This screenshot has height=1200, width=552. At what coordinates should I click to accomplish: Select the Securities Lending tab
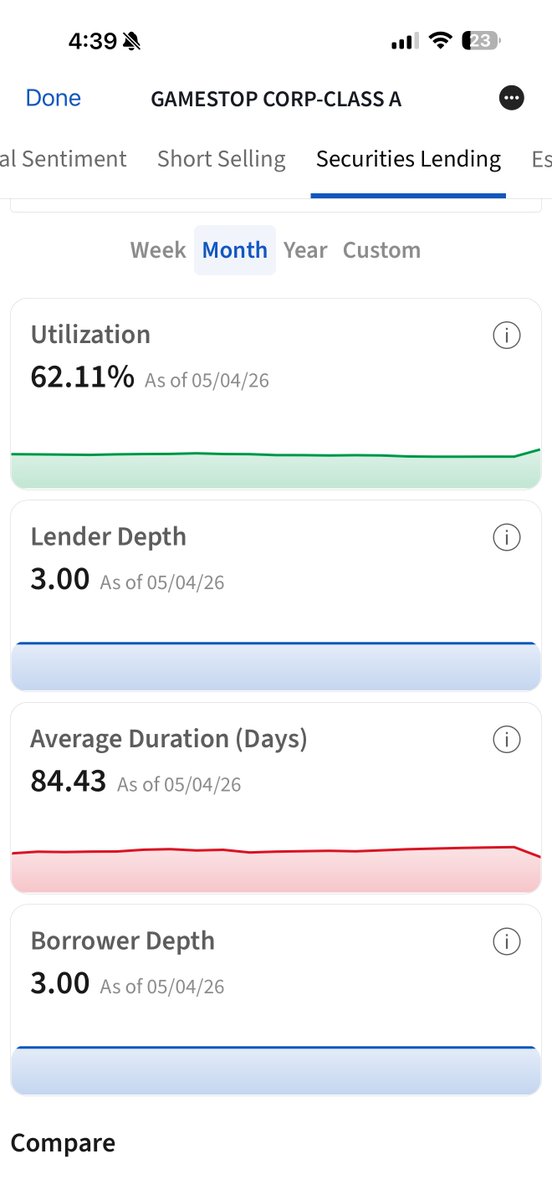pyautogui.click(x=408, y=159)
